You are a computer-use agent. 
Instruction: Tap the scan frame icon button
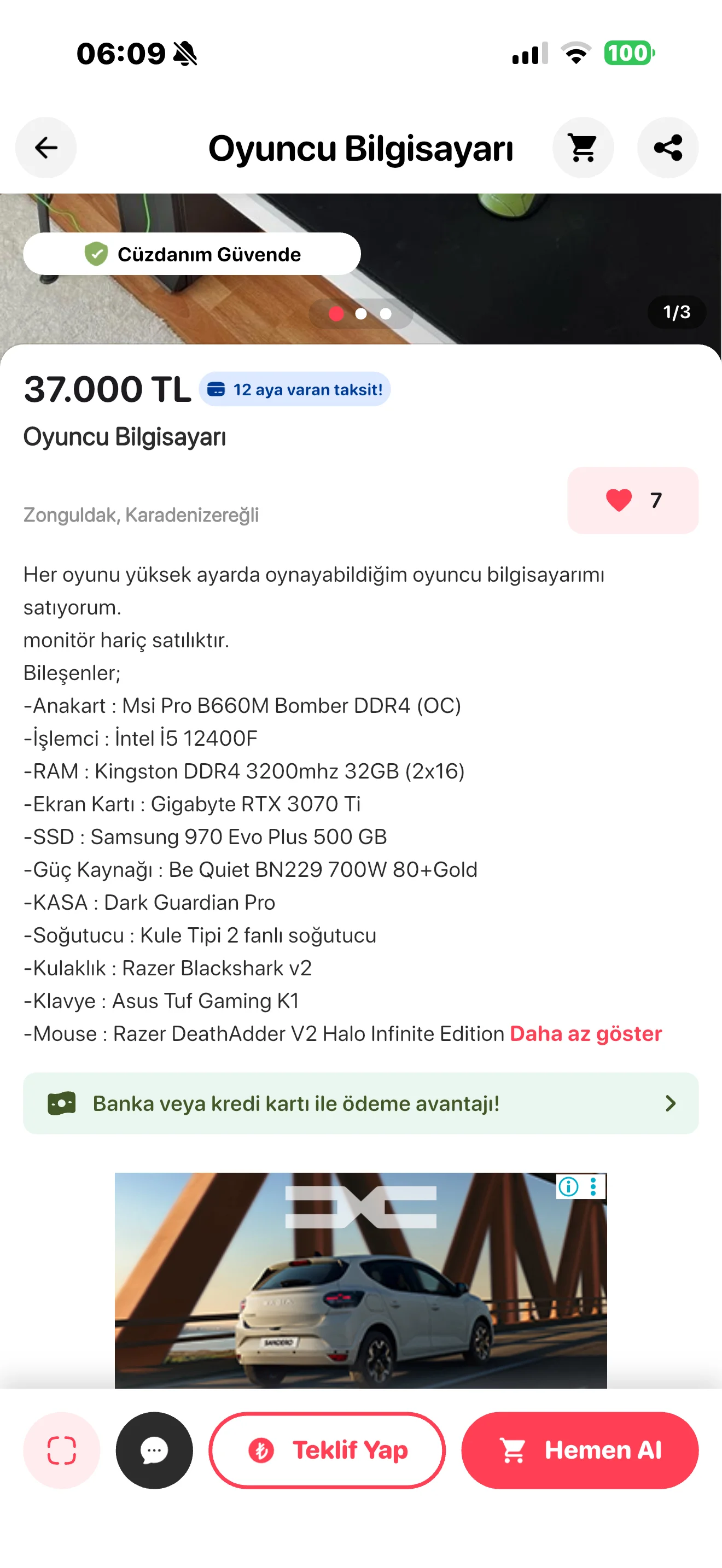pos(61,1450)
